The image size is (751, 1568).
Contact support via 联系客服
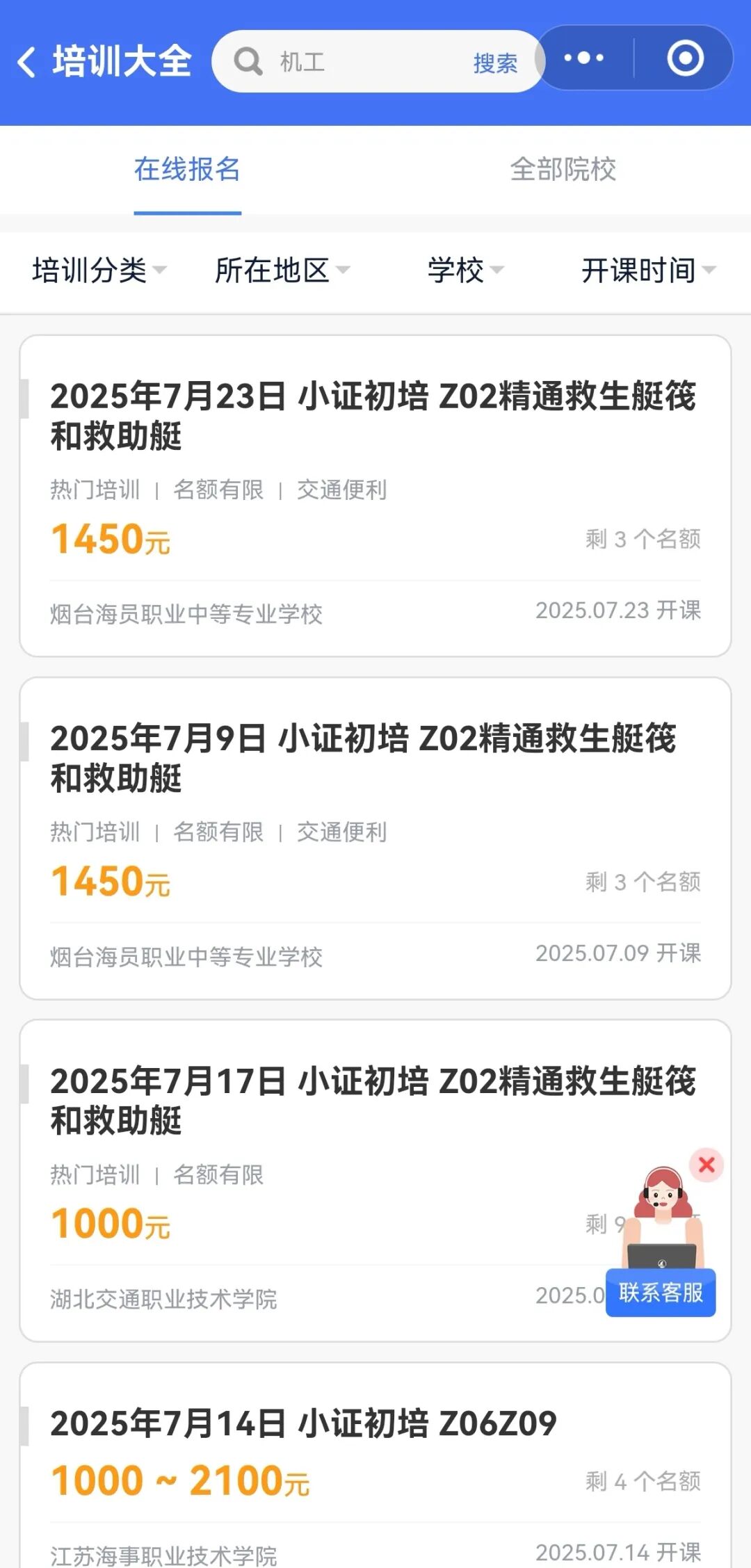click(661, 1293)
